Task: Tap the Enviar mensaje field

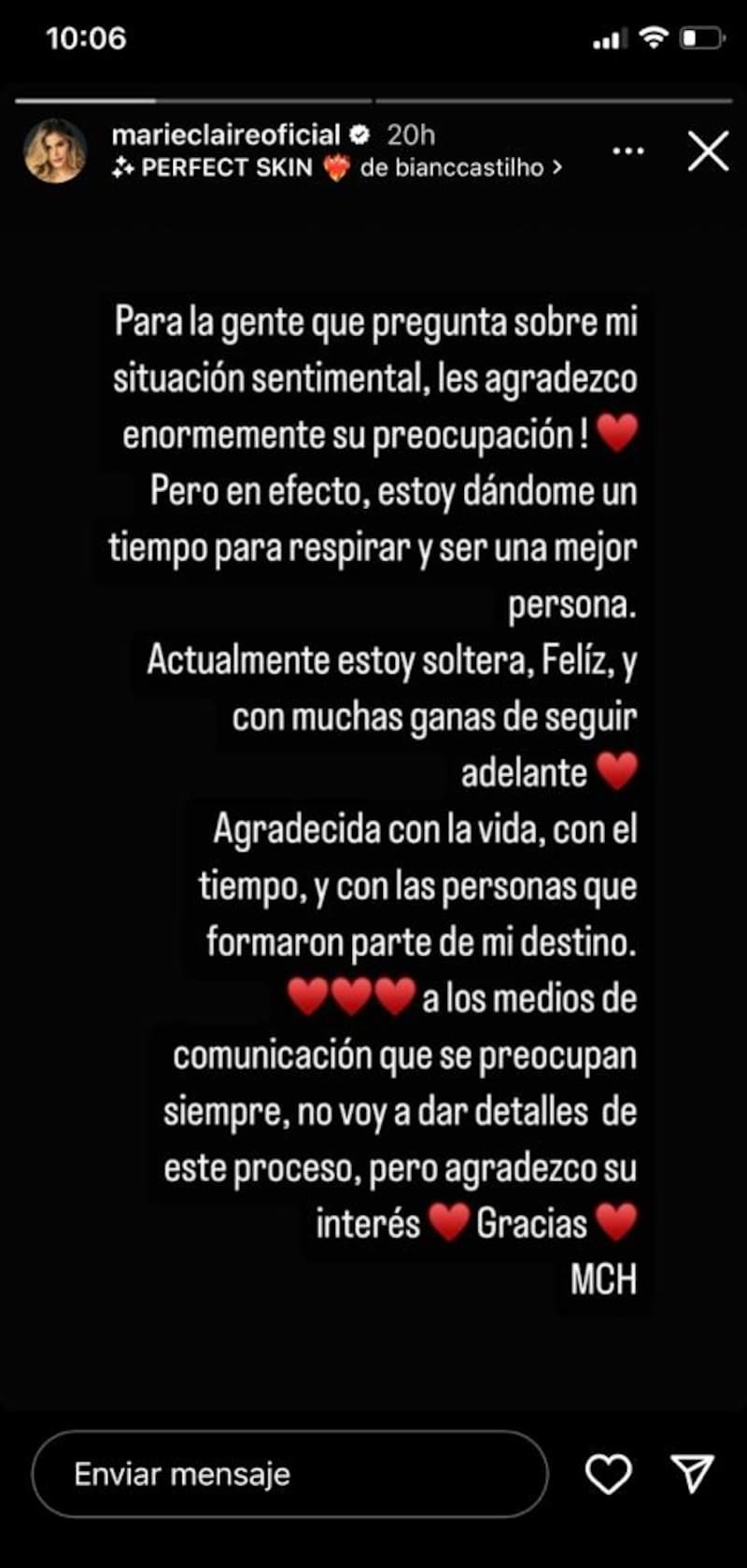Action: 289,1474
